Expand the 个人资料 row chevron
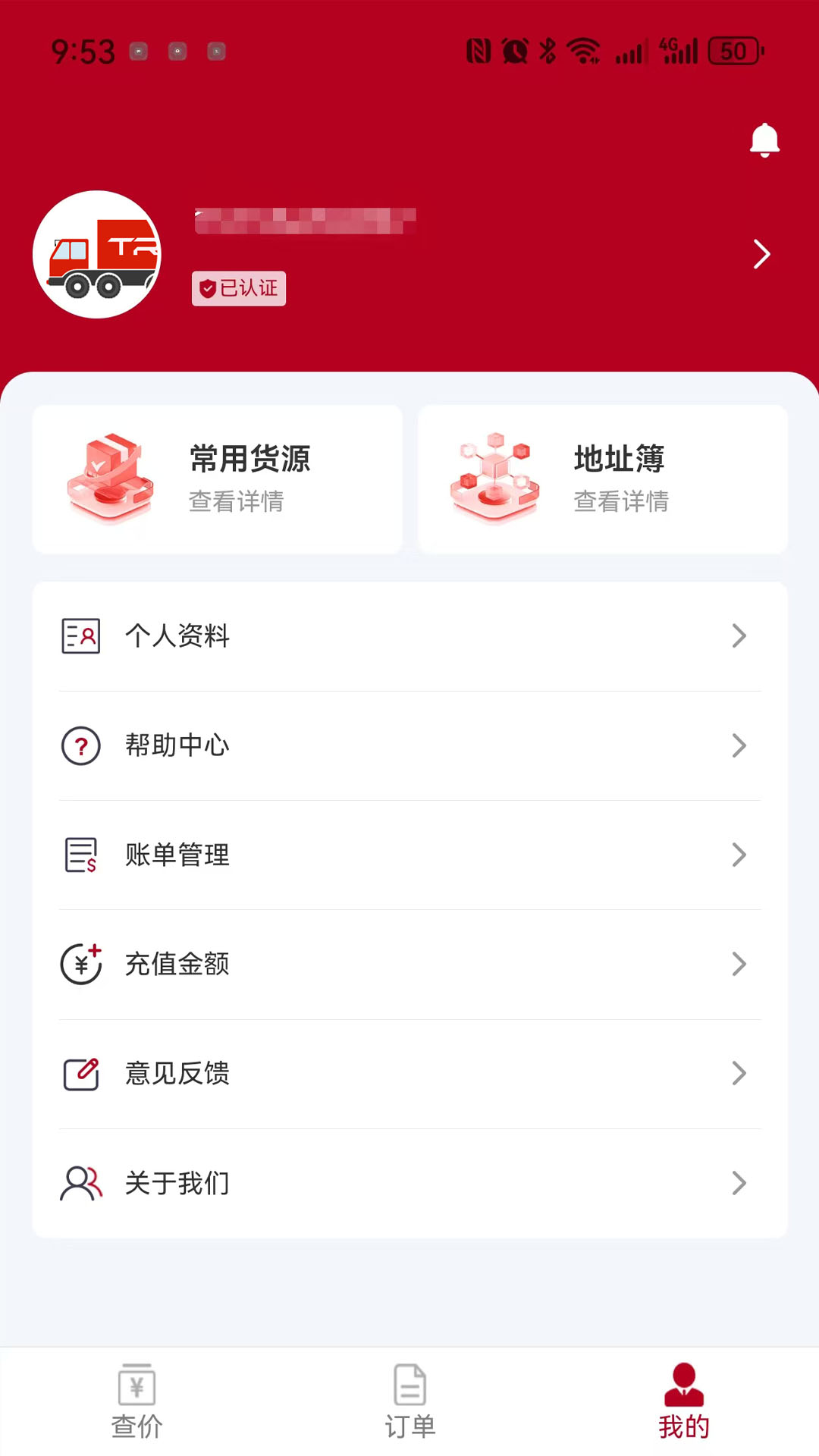Image resolution: width=819 pixels, height=1456 pixels. click(739, 636)
